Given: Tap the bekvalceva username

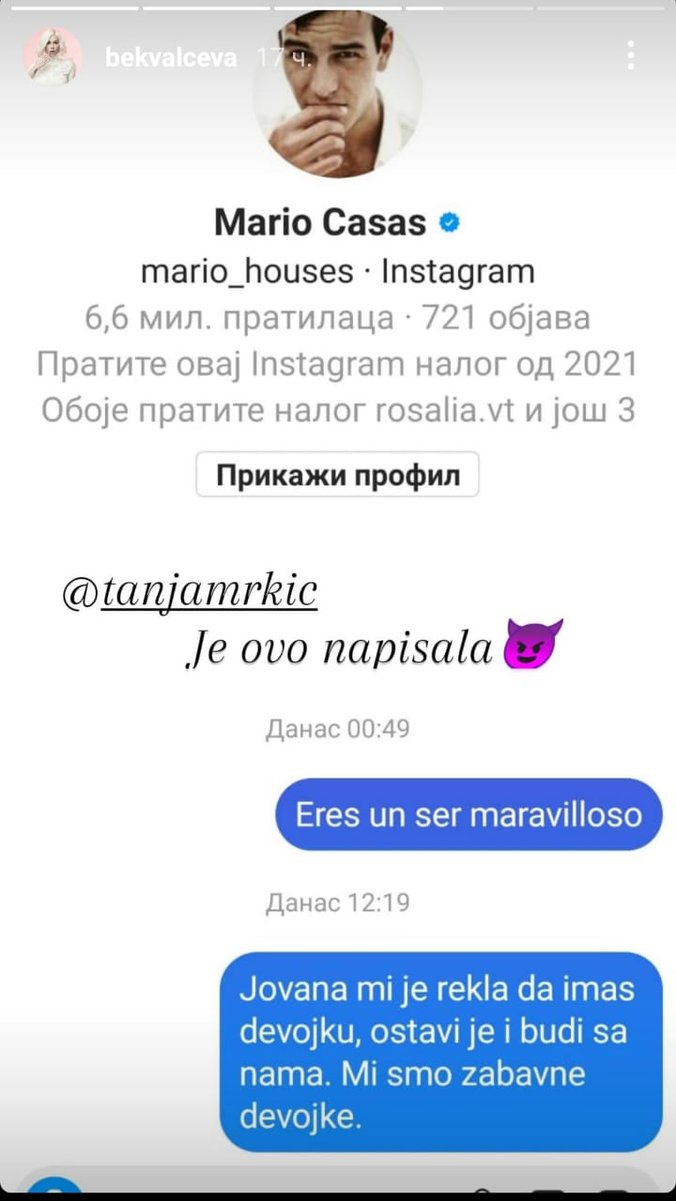Looking at the screenshot, I should [x=171, y=58].
